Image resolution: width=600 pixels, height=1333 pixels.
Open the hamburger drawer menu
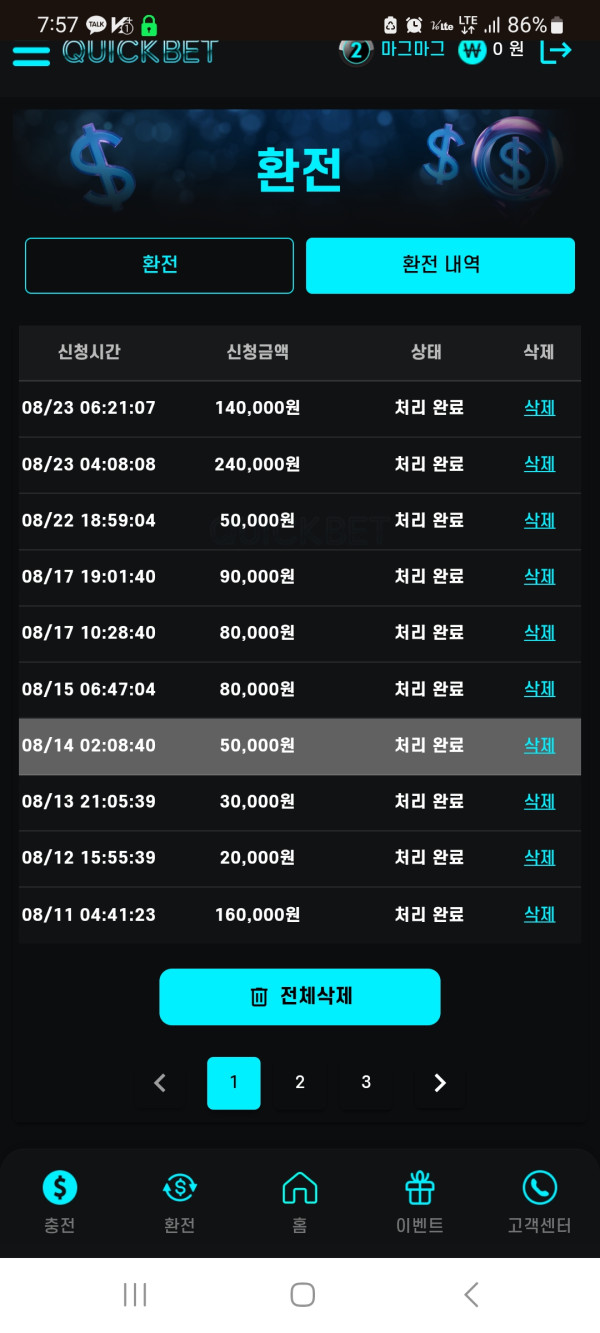click(31, 55)
